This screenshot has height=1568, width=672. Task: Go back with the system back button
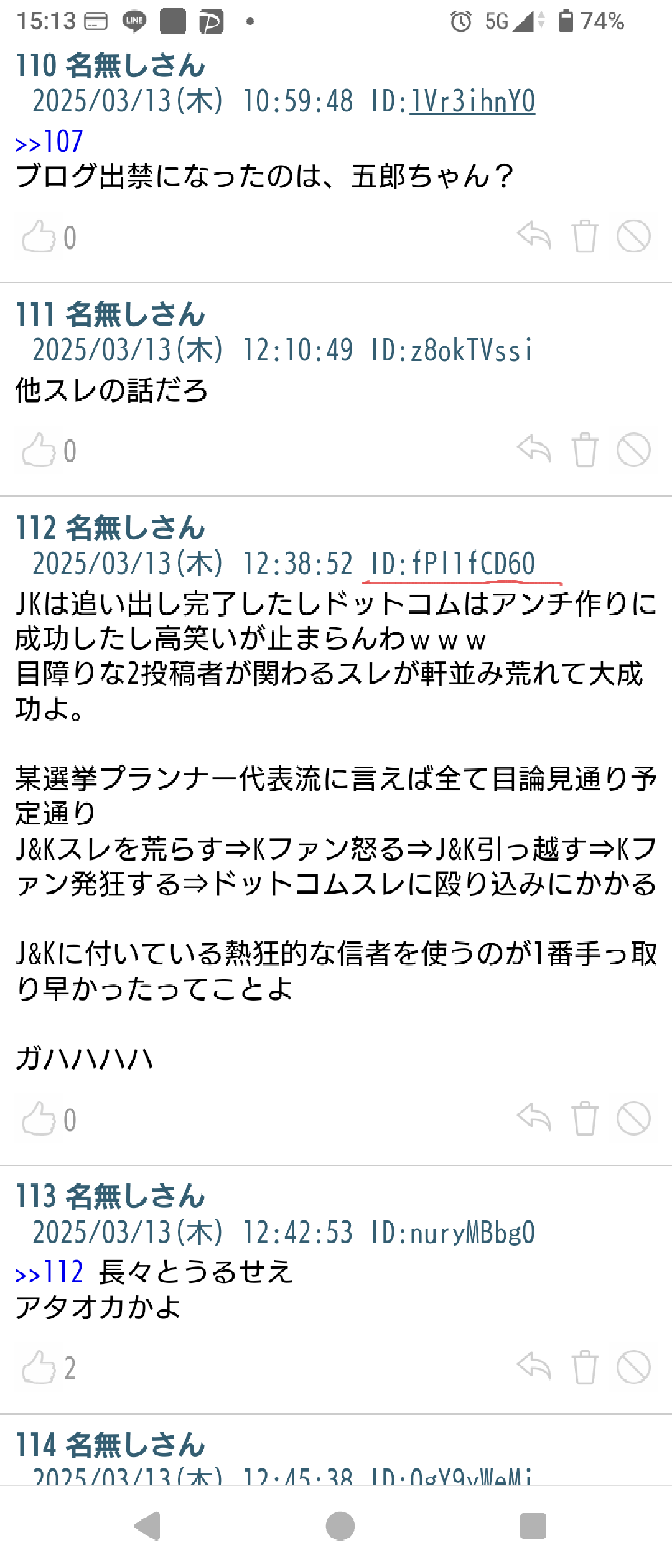pyautogui.click(x=148, y=1526)
